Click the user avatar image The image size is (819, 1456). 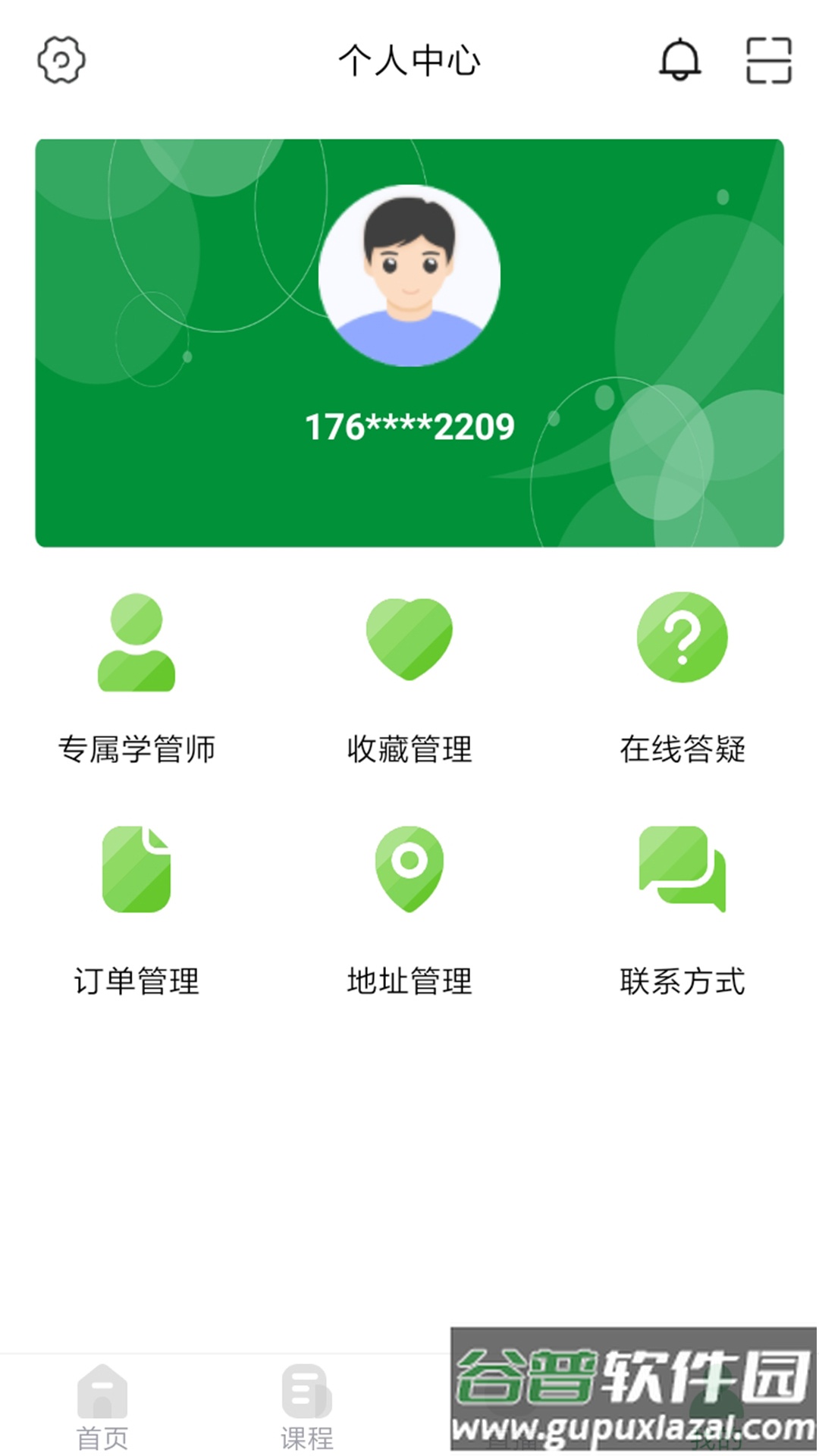click(408, 273)
